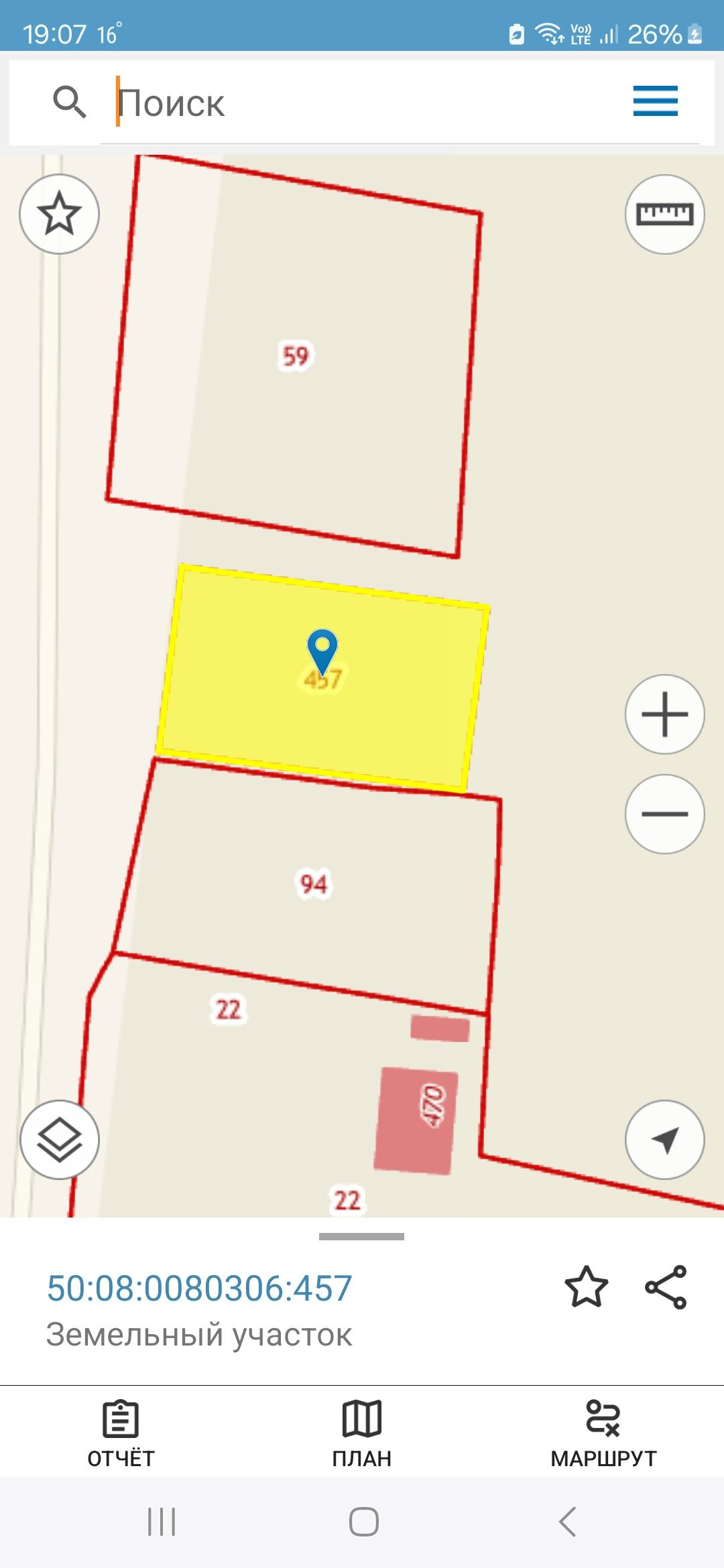Expand the parcel info panel handle

coord(361,1236)
